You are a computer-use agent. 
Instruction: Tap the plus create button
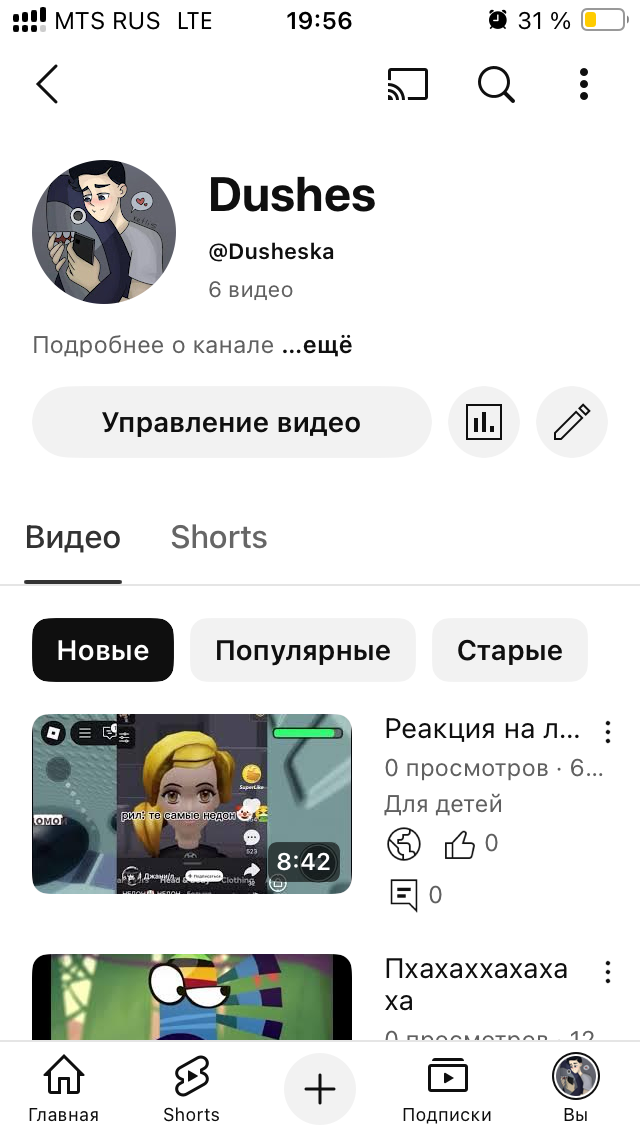click(320, 1089)
